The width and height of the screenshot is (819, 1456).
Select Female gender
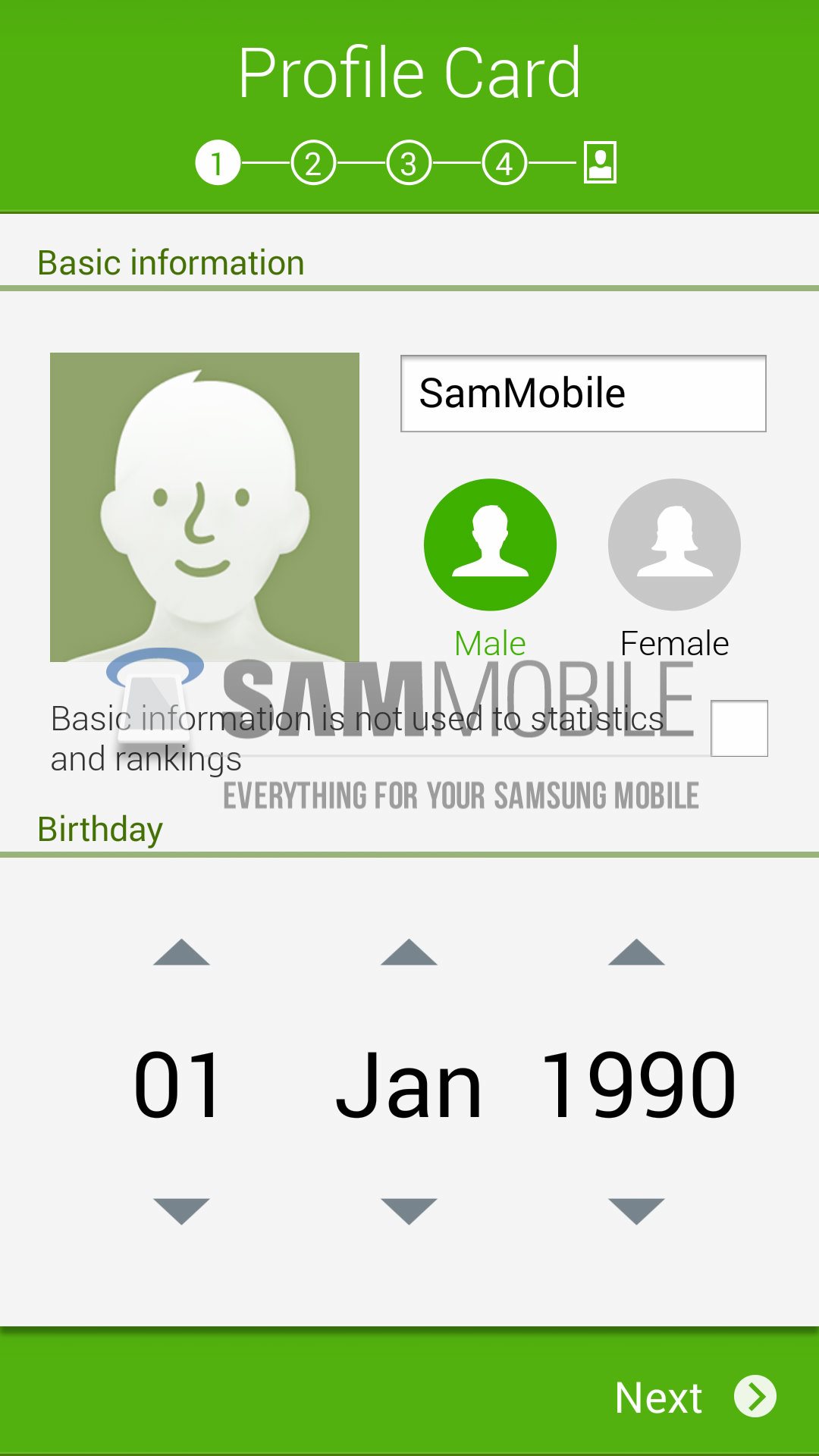click(674, 544)
